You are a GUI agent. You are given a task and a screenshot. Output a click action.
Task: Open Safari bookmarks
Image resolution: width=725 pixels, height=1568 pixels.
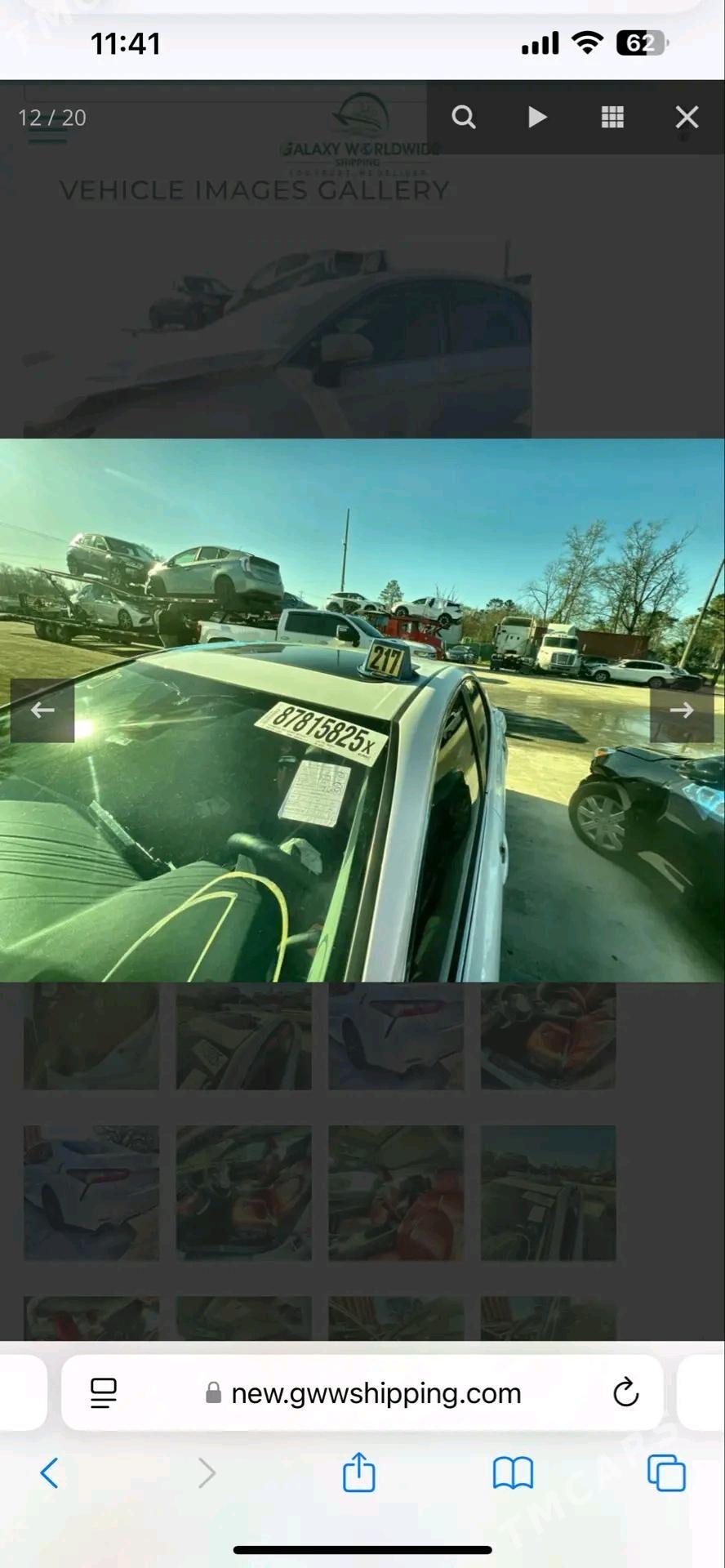(513, 1473)
